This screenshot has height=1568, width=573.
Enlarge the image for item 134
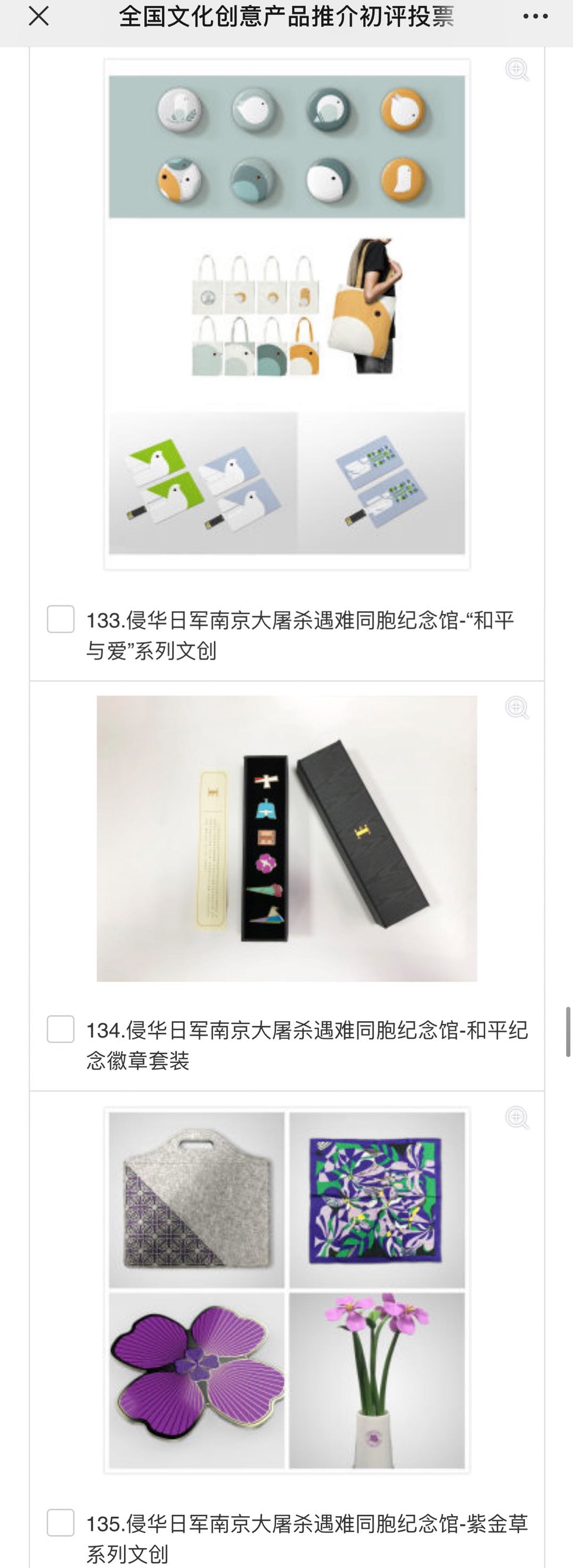point(517,708)
